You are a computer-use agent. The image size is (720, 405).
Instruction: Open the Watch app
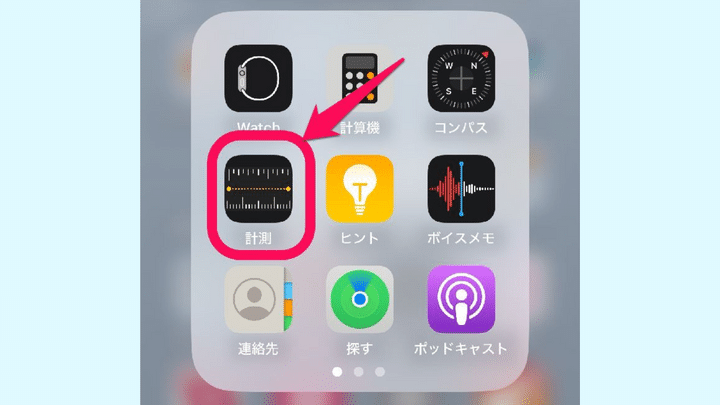pyautogui.click(x=258, y=78)
